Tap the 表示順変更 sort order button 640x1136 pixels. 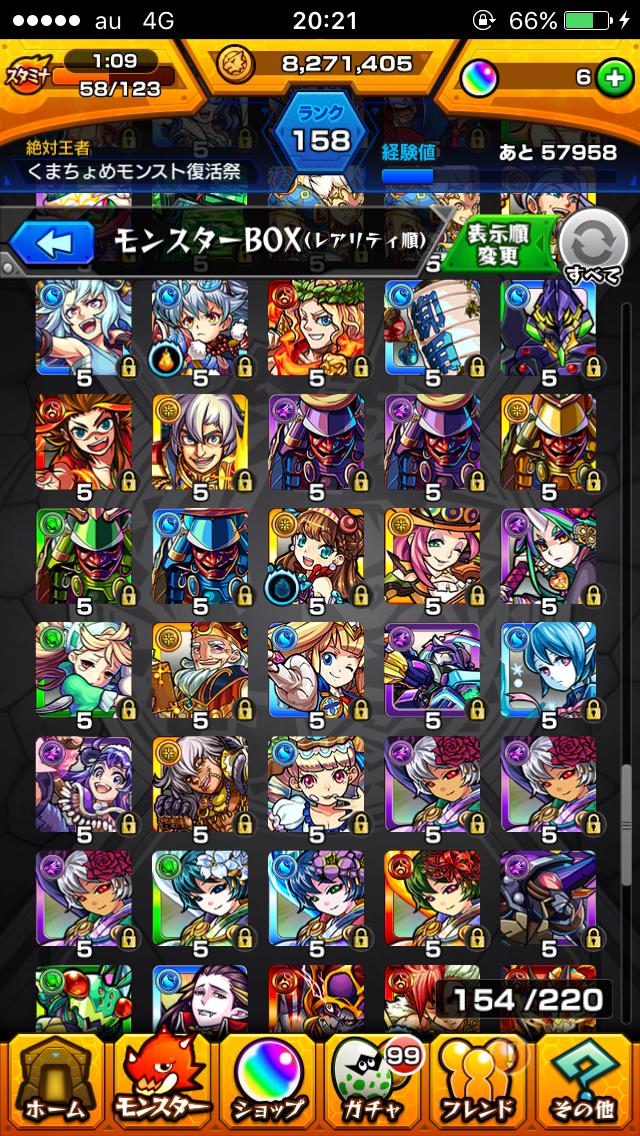pos(497,243)
